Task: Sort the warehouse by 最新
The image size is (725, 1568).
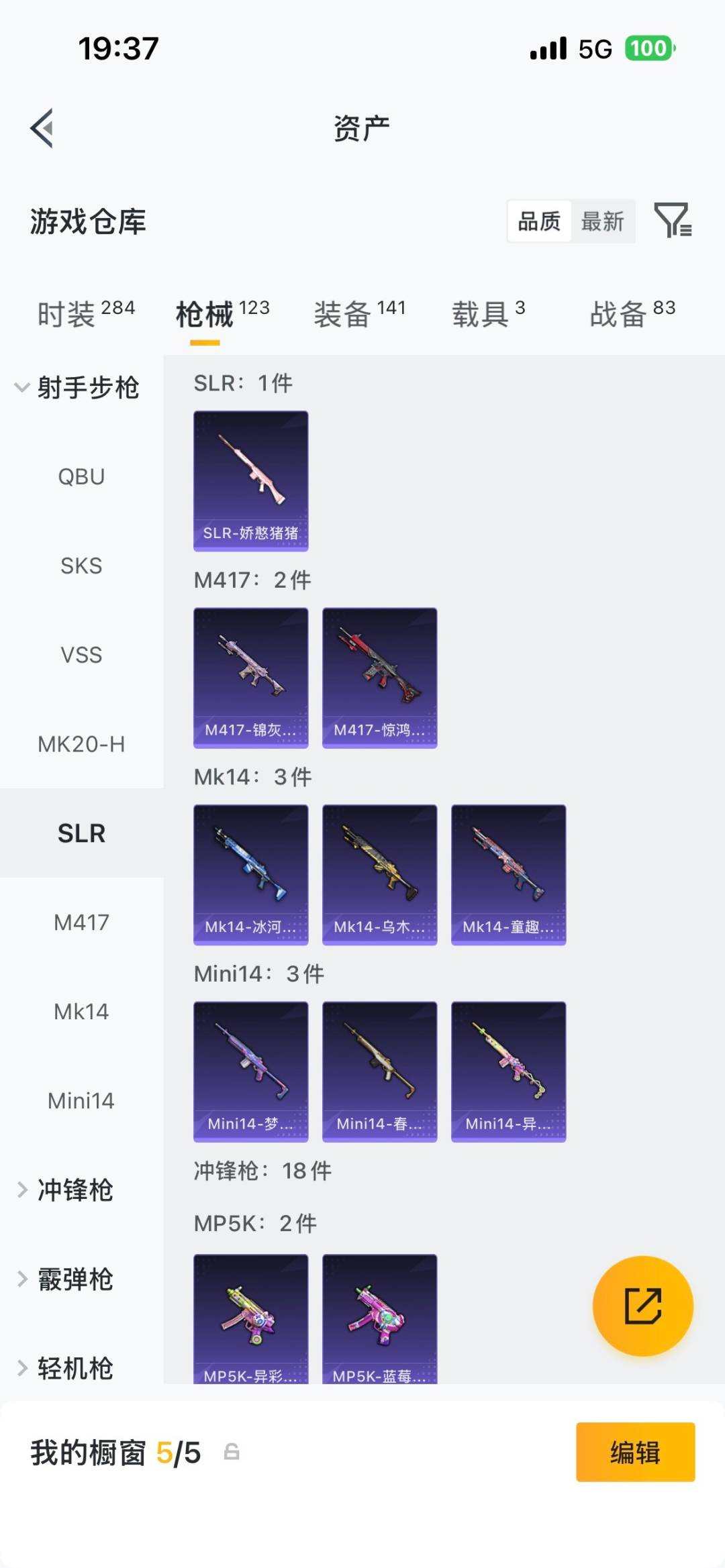Action: click(x=602, y=221)
